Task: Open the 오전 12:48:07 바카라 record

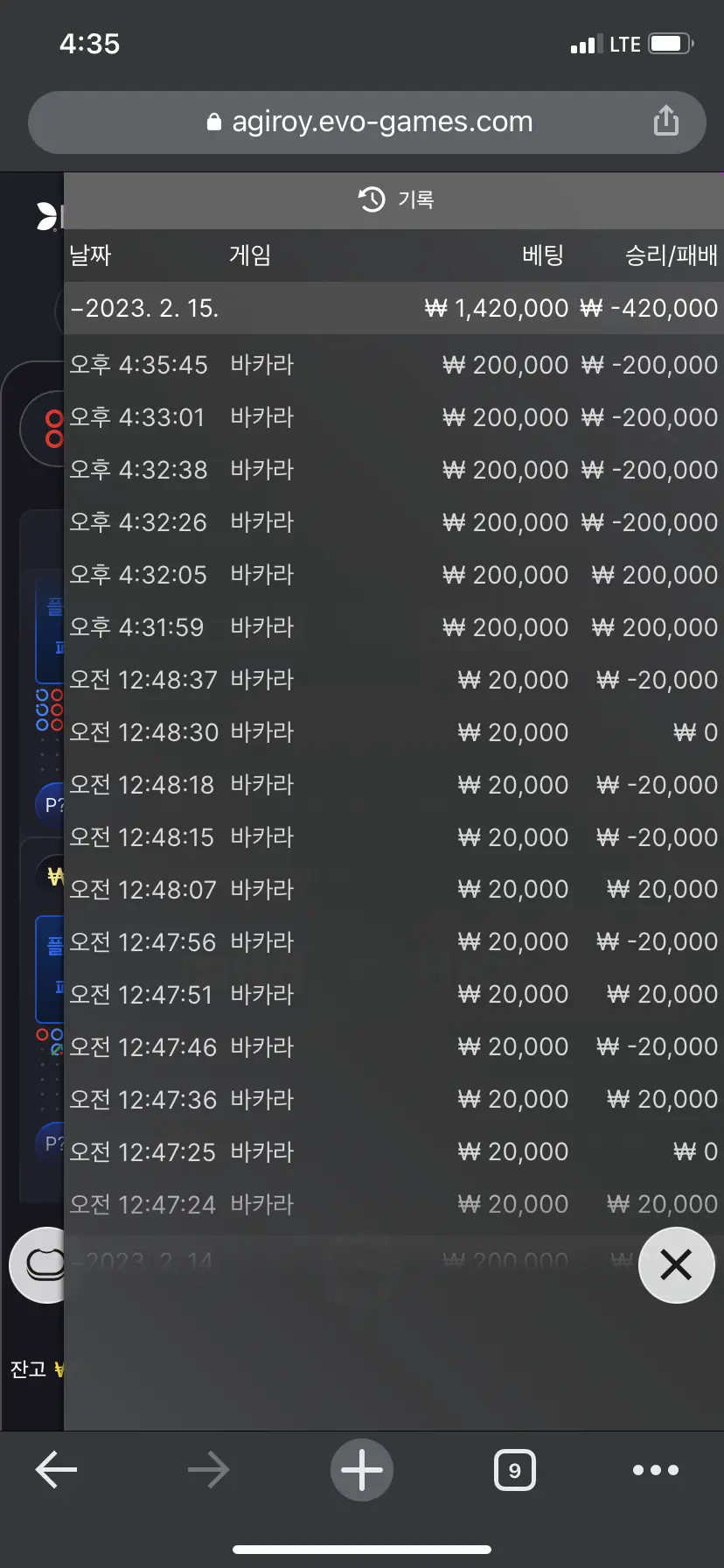Action: pyautogui.click(x=393, y=889)
